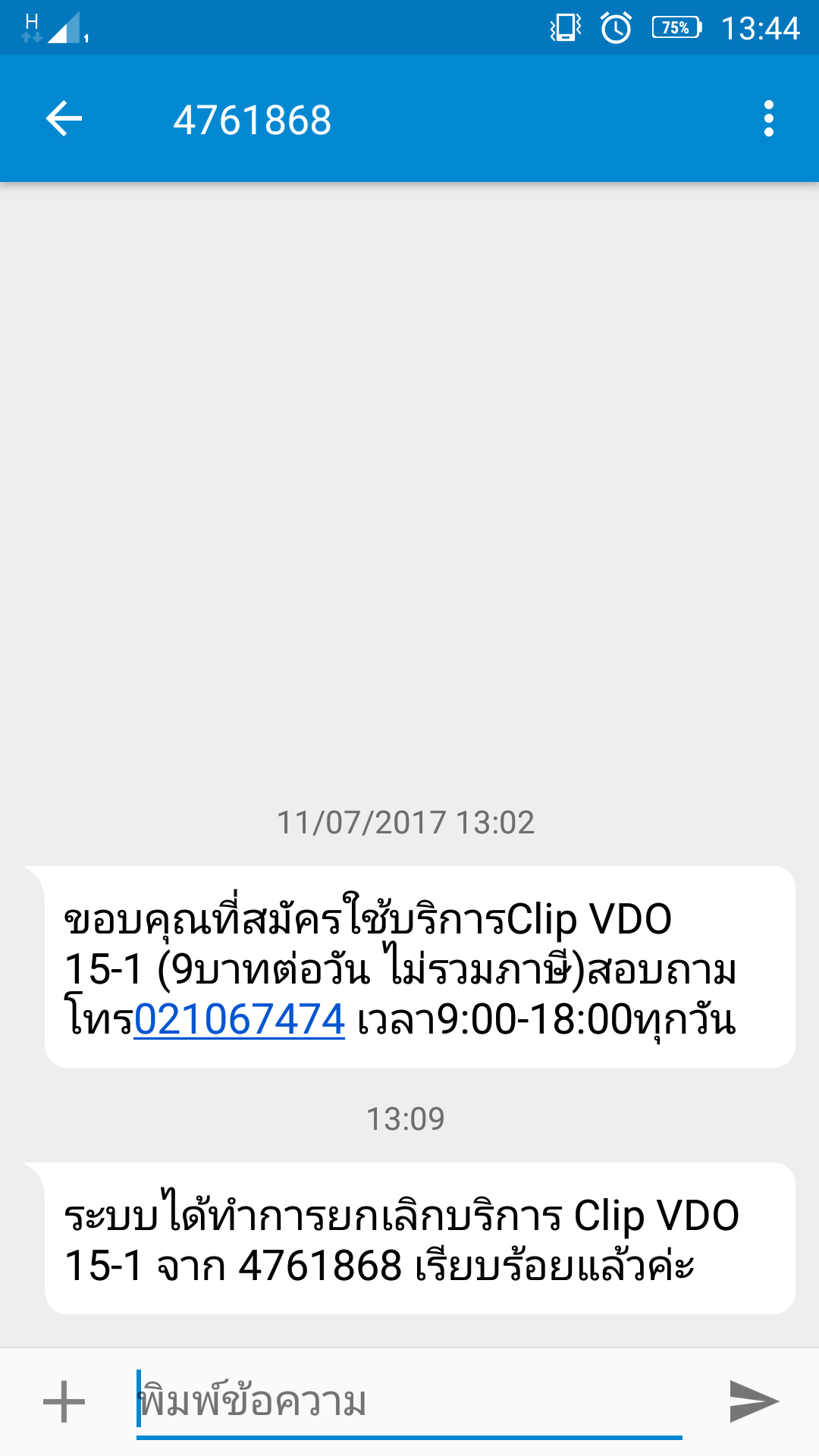Open the overflow menu
This screenshot has height=1456, width=819.
768,119
